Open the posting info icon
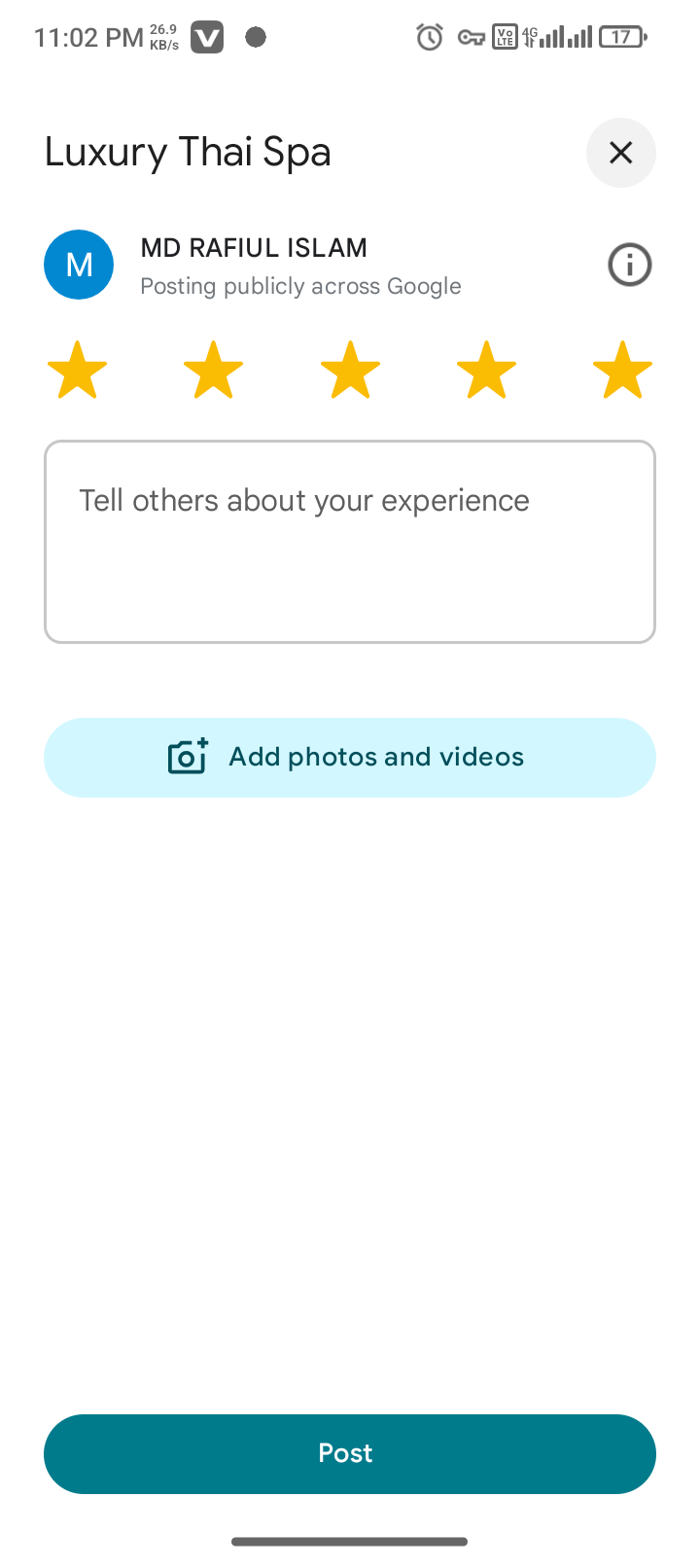Viewport: 700px width, 1568px height. click(629, 265)
